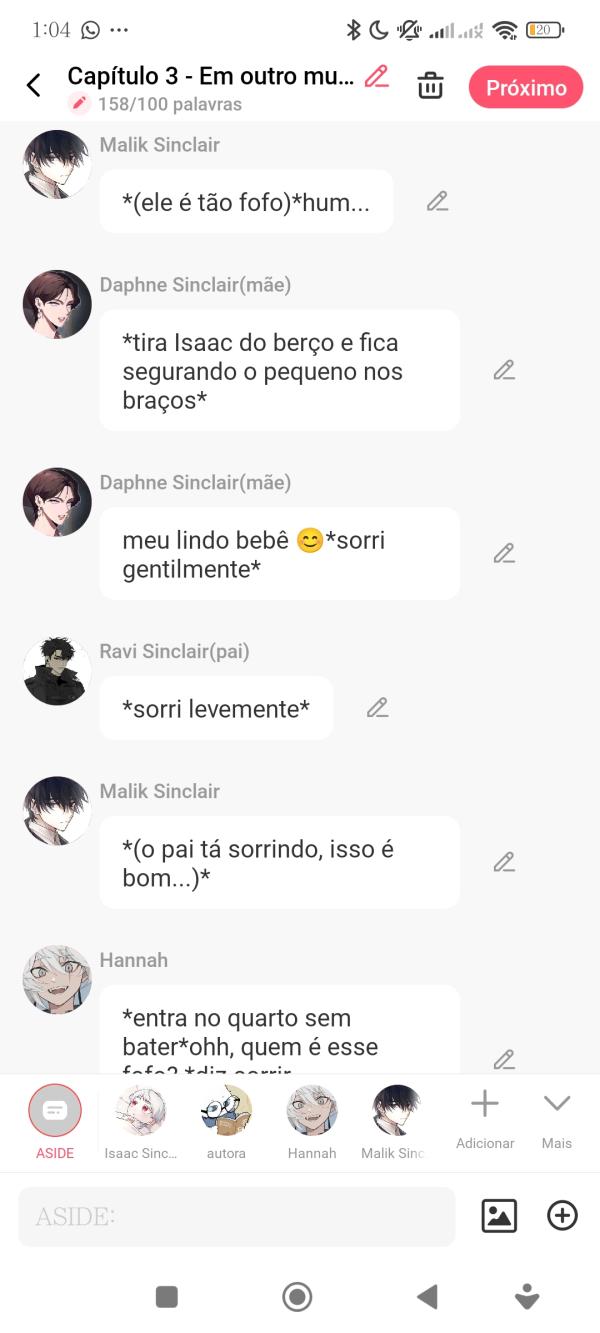Viewport: 600px width, 1333px height.
Task: Tap the Próximo button
Action: [525, 87]
